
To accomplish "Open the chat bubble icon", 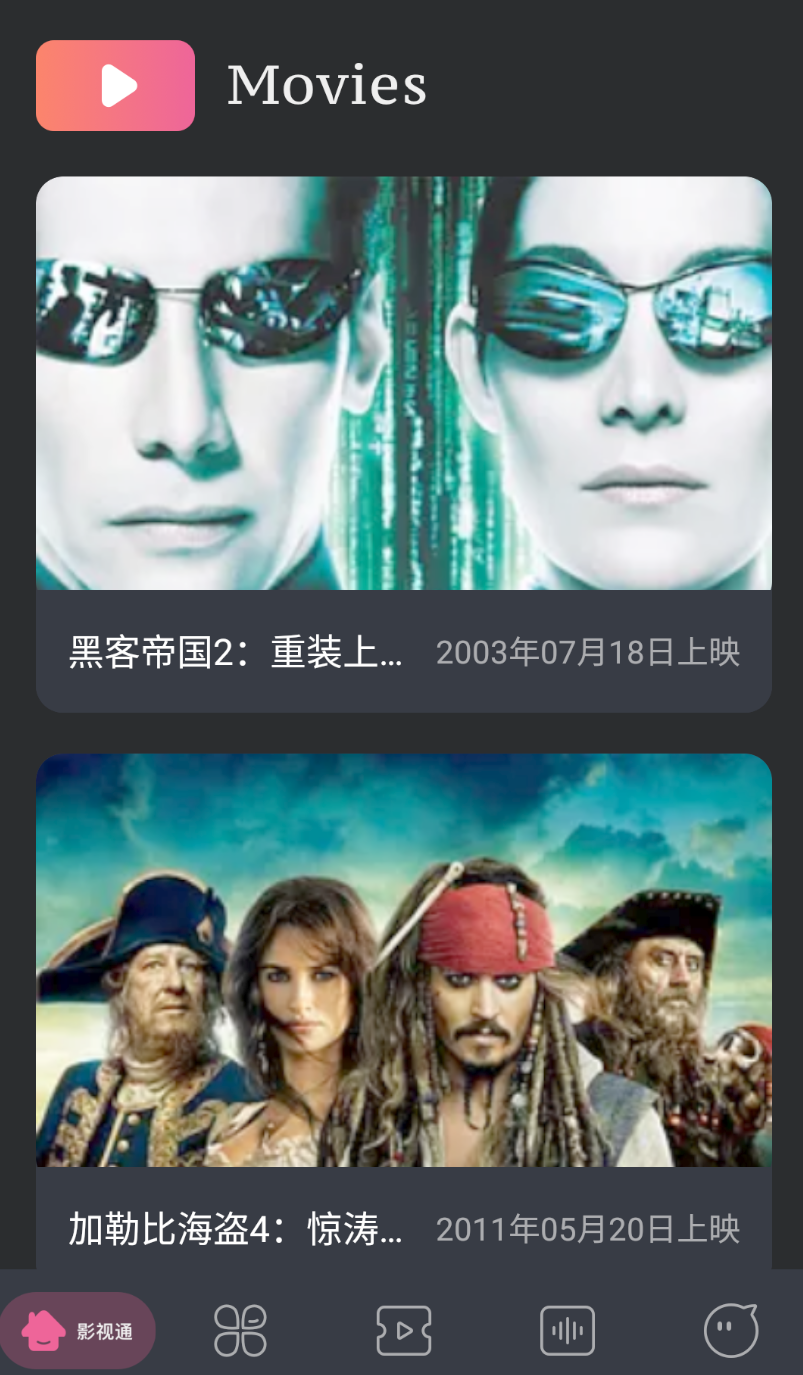I will [730, 1330].
